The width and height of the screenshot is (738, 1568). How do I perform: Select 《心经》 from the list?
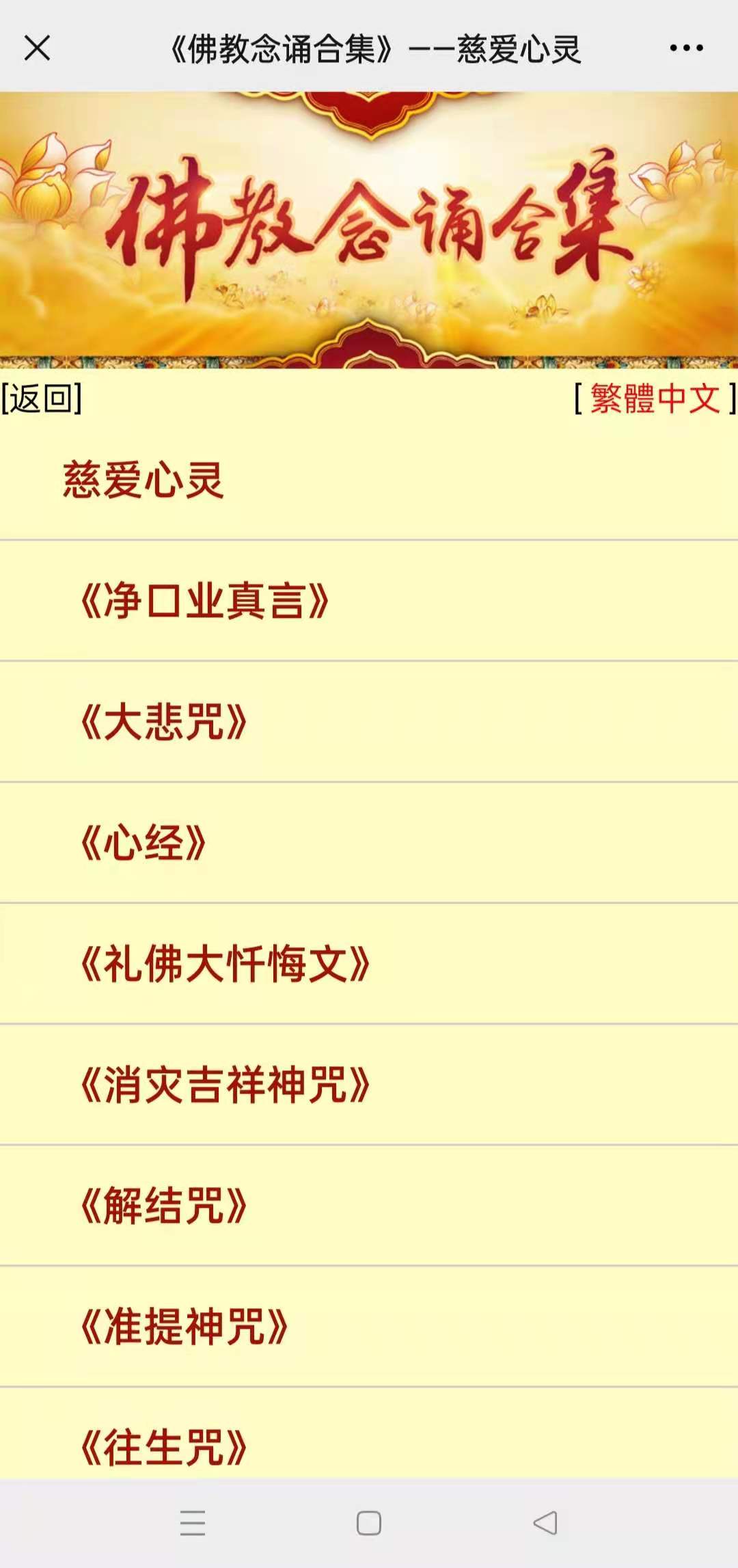pyautogui.click(x=369, y=843)
